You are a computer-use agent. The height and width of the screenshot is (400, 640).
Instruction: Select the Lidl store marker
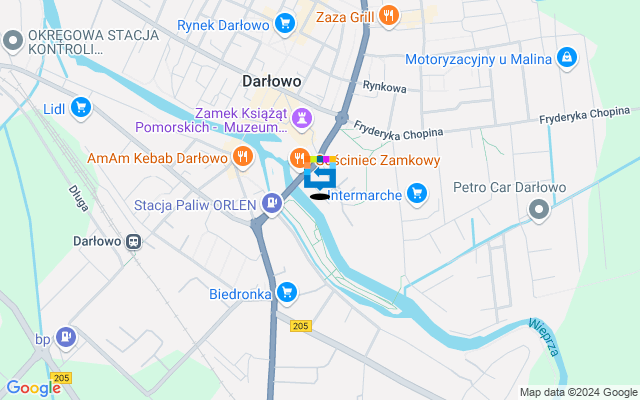tap(82, 106)
